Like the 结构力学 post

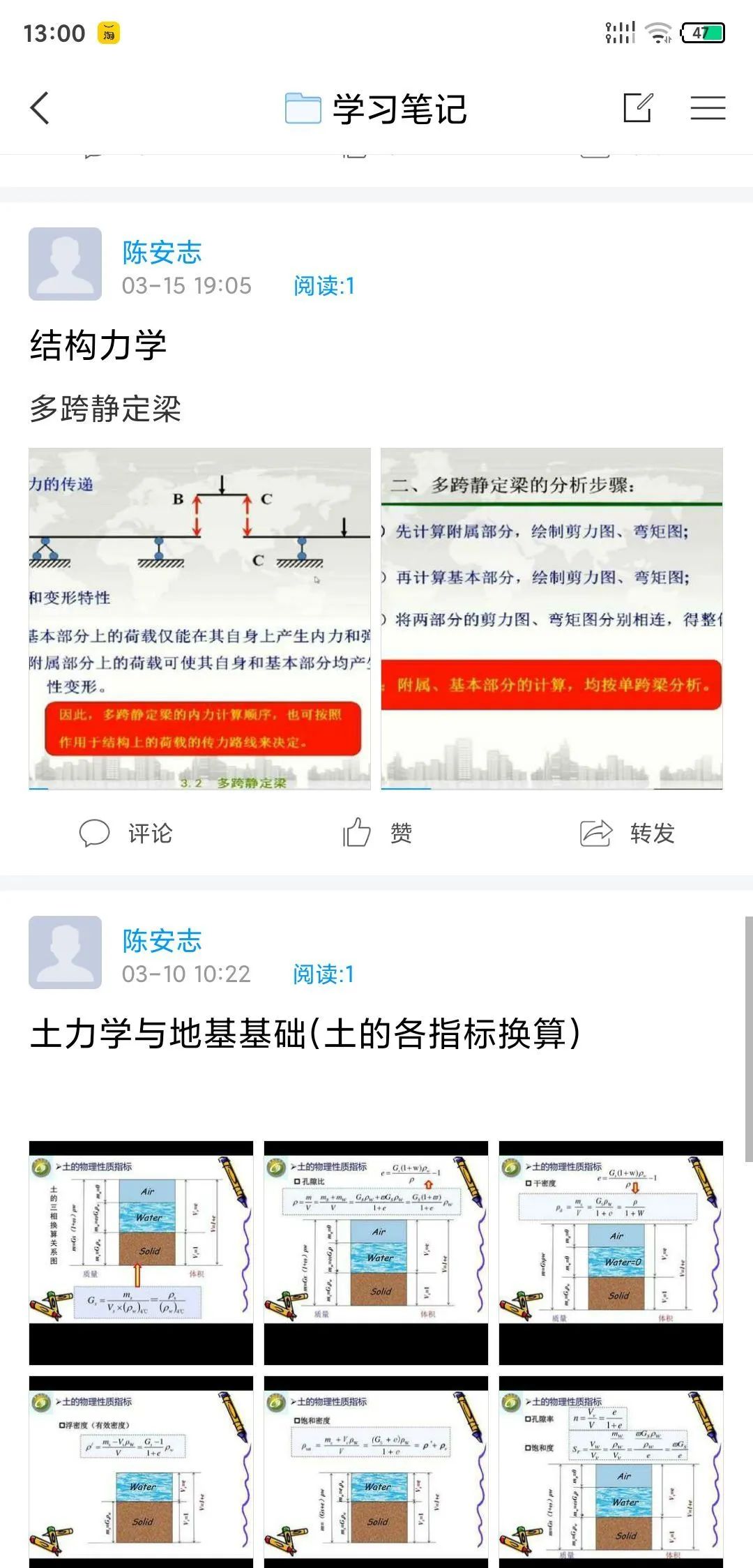click(x=377, y=833)
